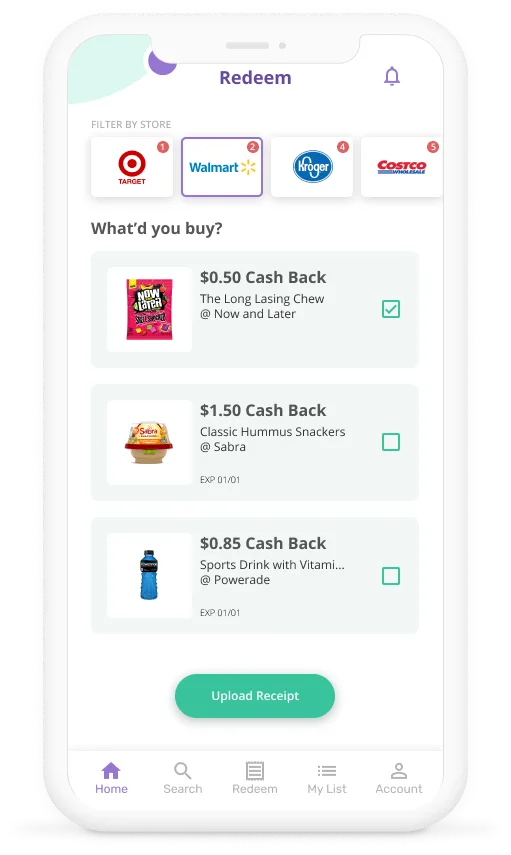Open the Redeem tab
Image resolution: width=511 pixels, height=855 pixels.
(255, 779)
